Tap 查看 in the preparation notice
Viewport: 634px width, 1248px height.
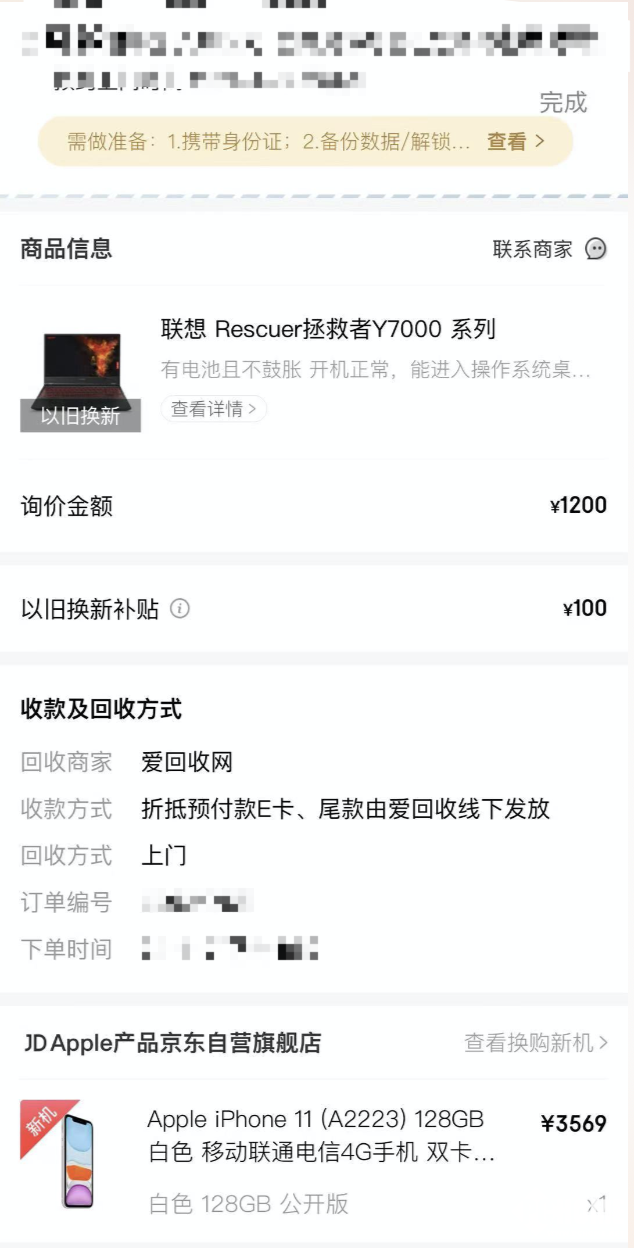515,142
